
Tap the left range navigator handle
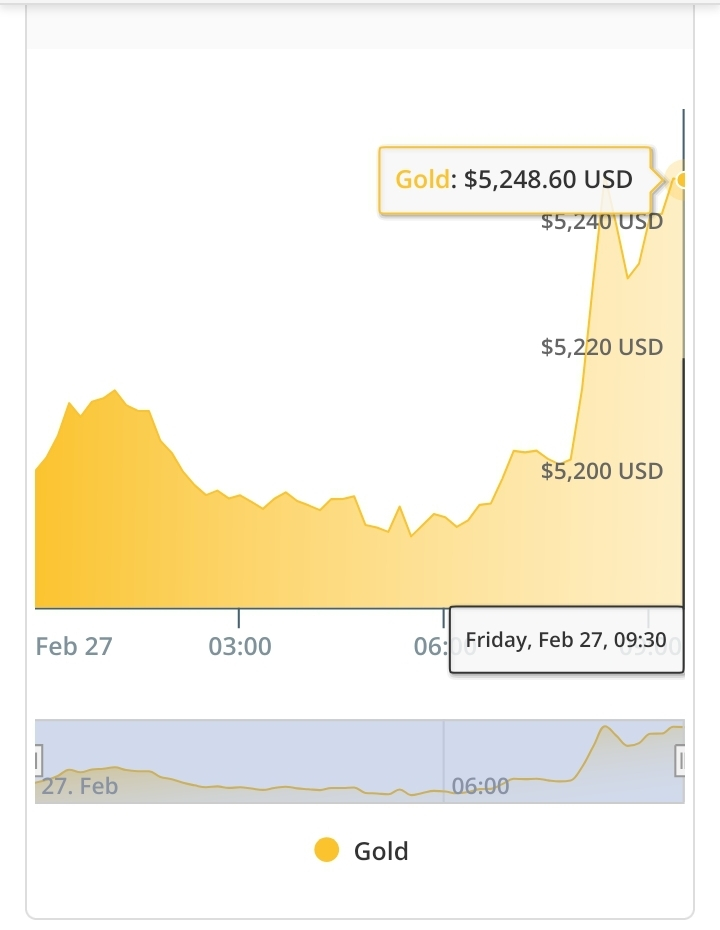[x=38, y=761]
